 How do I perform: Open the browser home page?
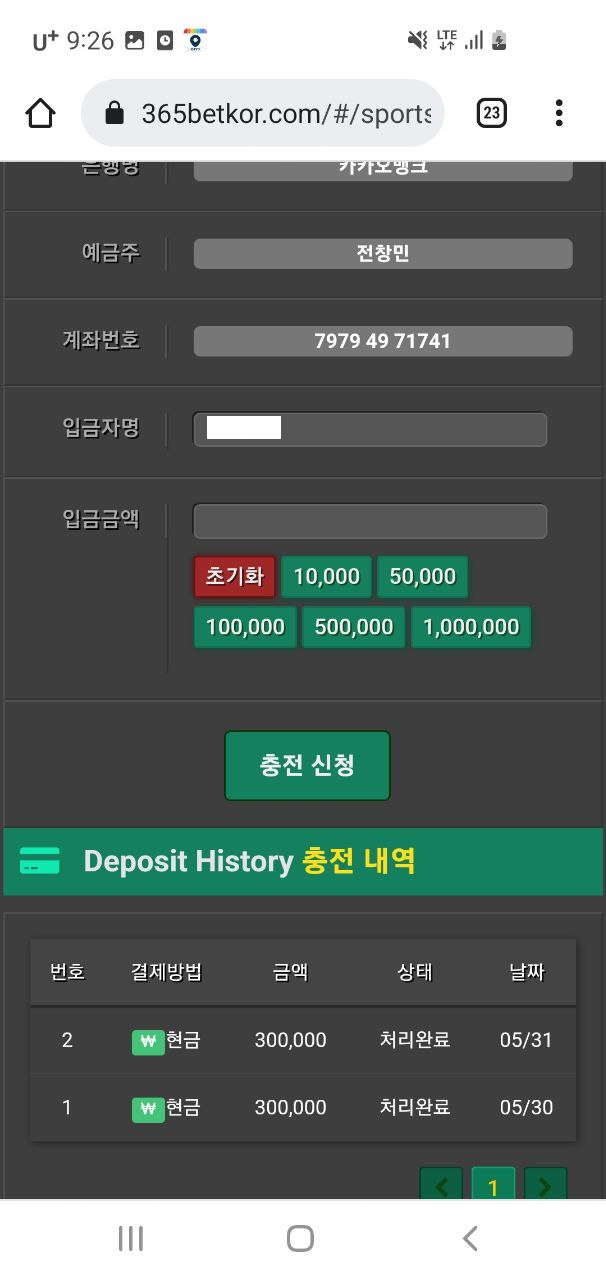point(41,113)
